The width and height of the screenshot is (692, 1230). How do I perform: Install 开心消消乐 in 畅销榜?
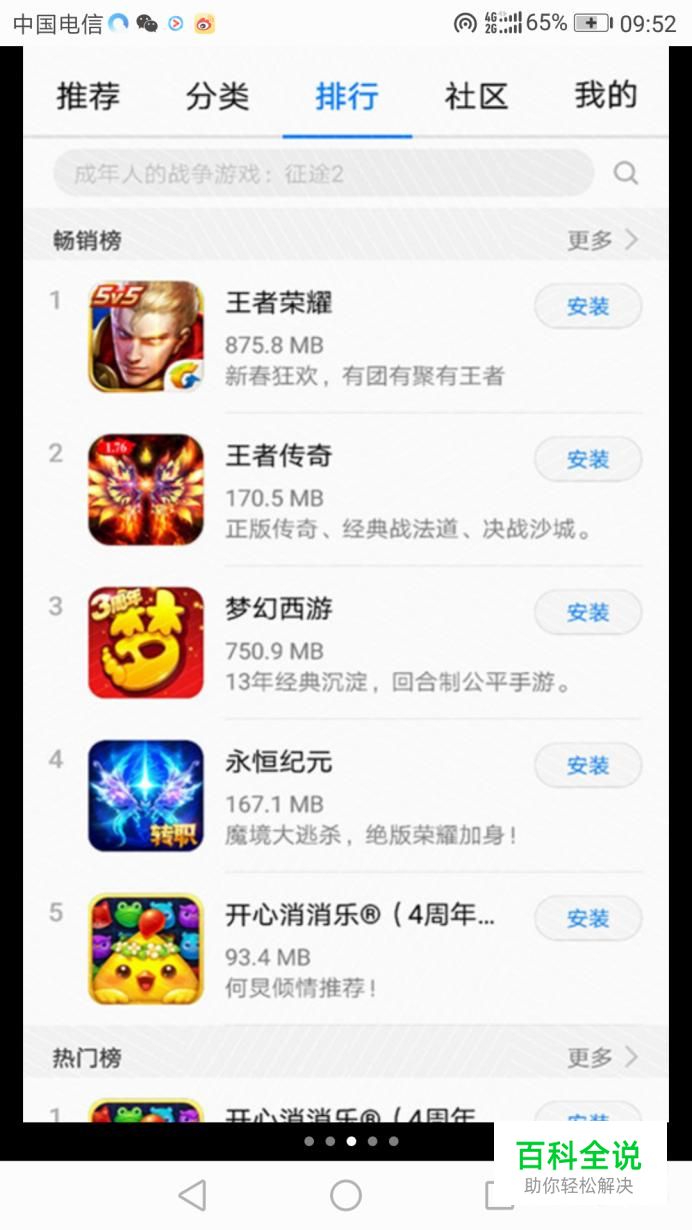click(x=588, y=918)
